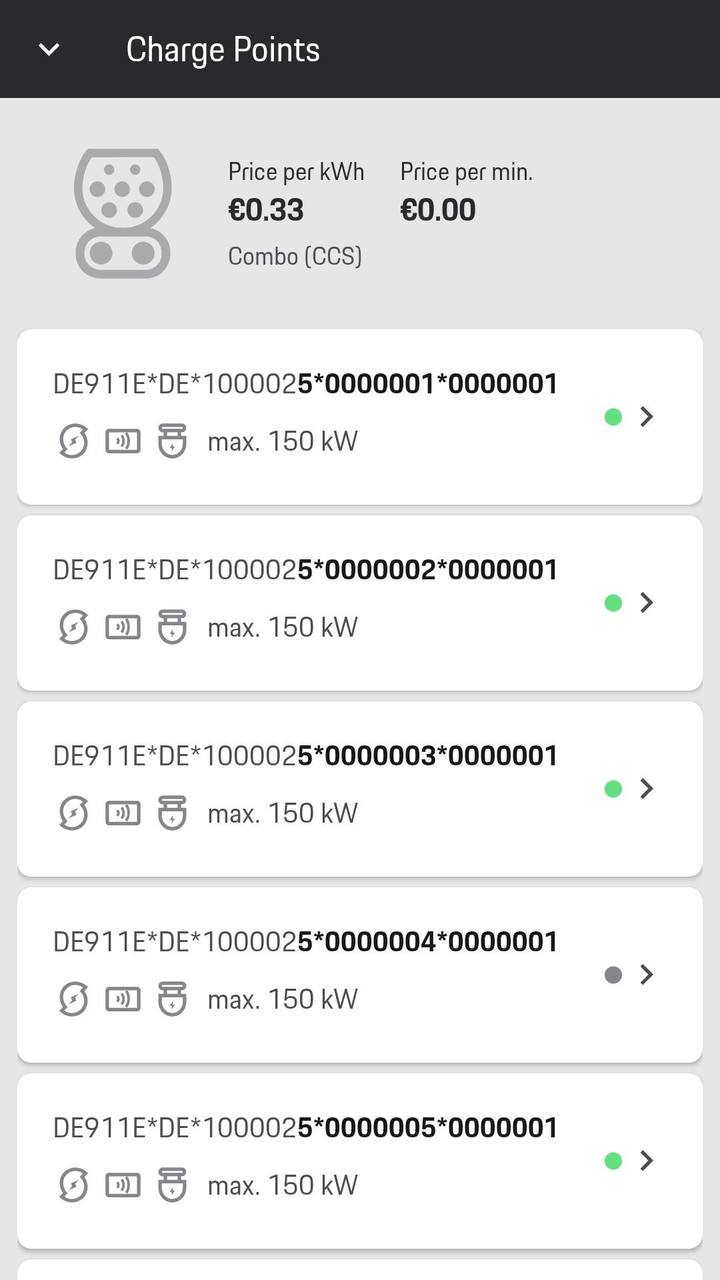Click the remote start icon on charge point 0000002
Viewport: 720px width, 1280px height.
(72, 626)
